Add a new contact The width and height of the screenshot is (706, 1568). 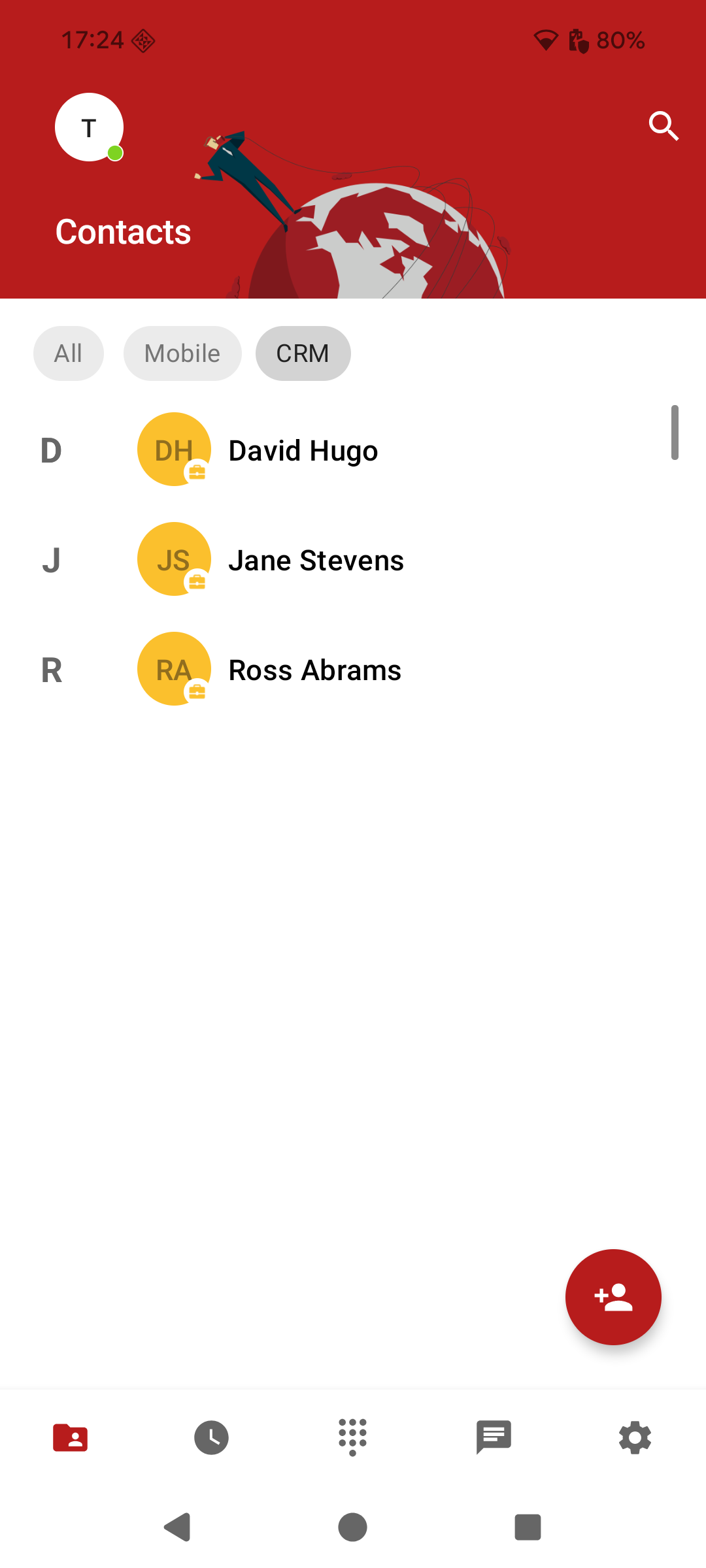click(613, 1297)
